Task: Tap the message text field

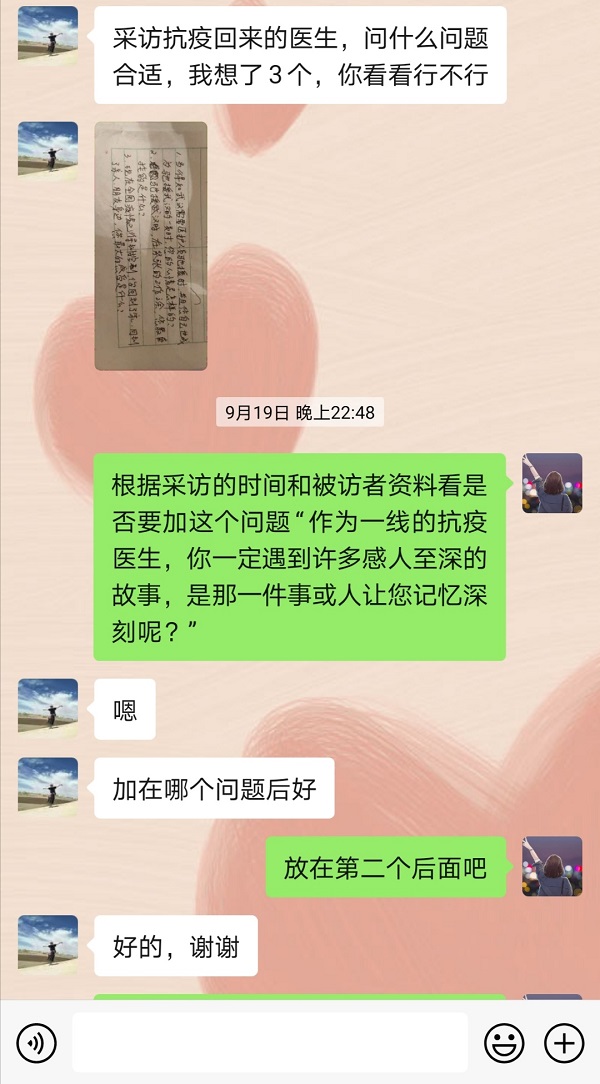Action: point(270,1043)
